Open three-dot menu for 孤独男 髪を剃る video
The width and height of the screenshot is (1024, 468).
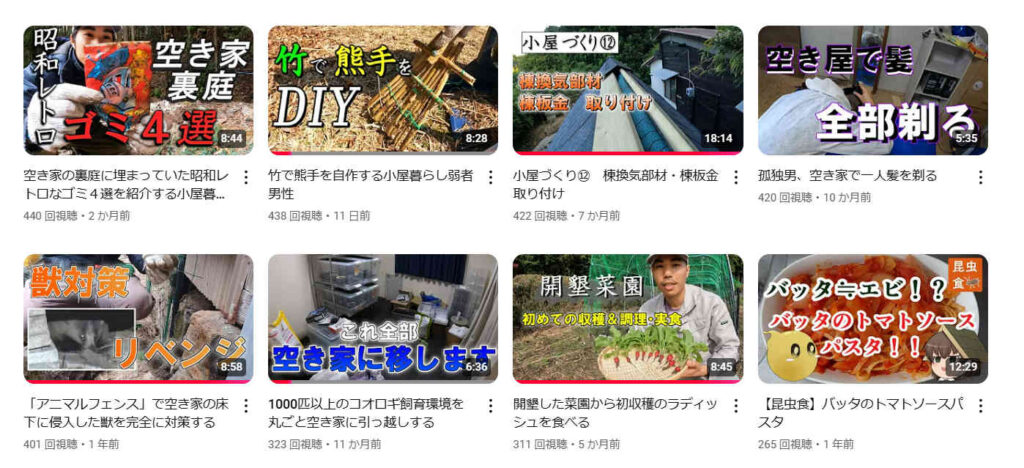pos(980,177)
